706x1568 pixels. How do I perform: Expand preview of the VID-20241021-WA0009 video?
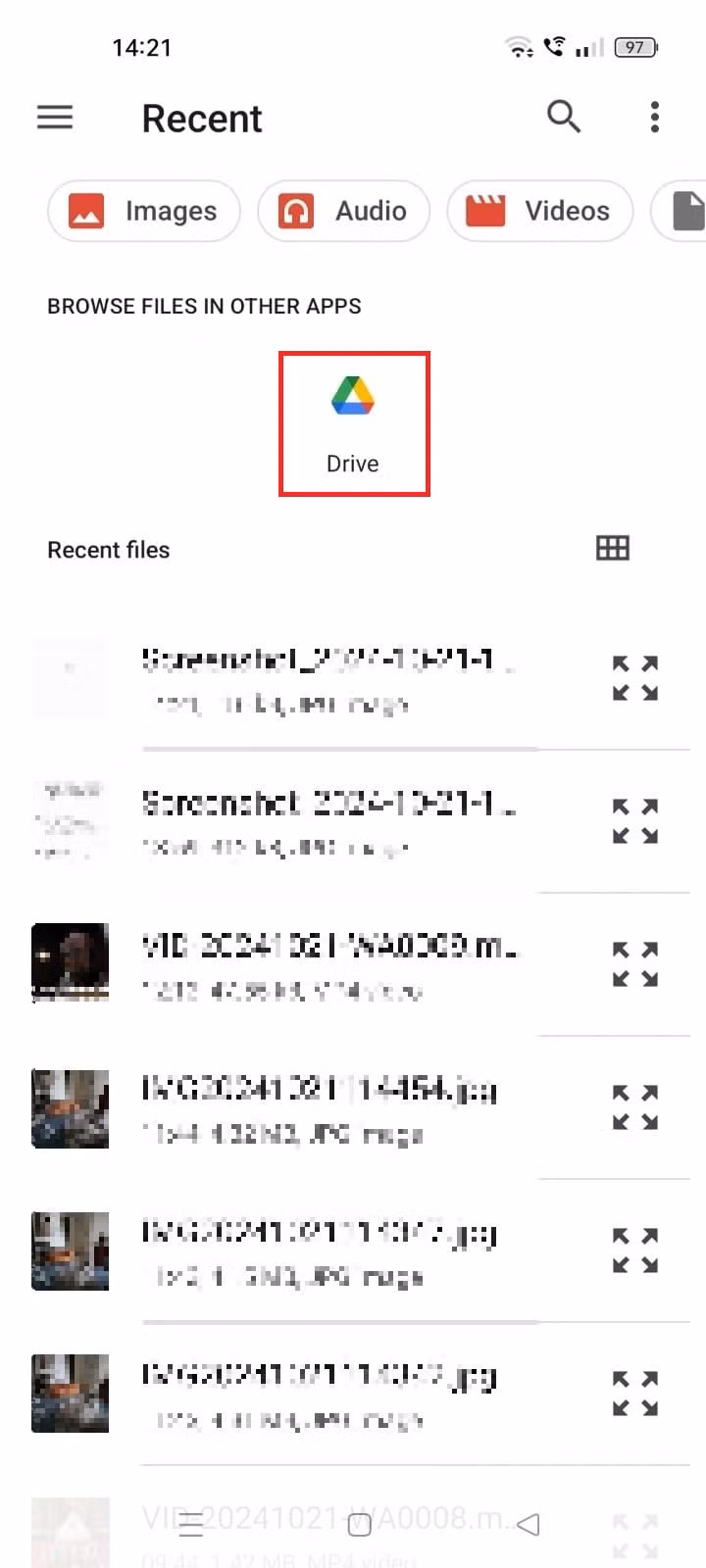634,964
